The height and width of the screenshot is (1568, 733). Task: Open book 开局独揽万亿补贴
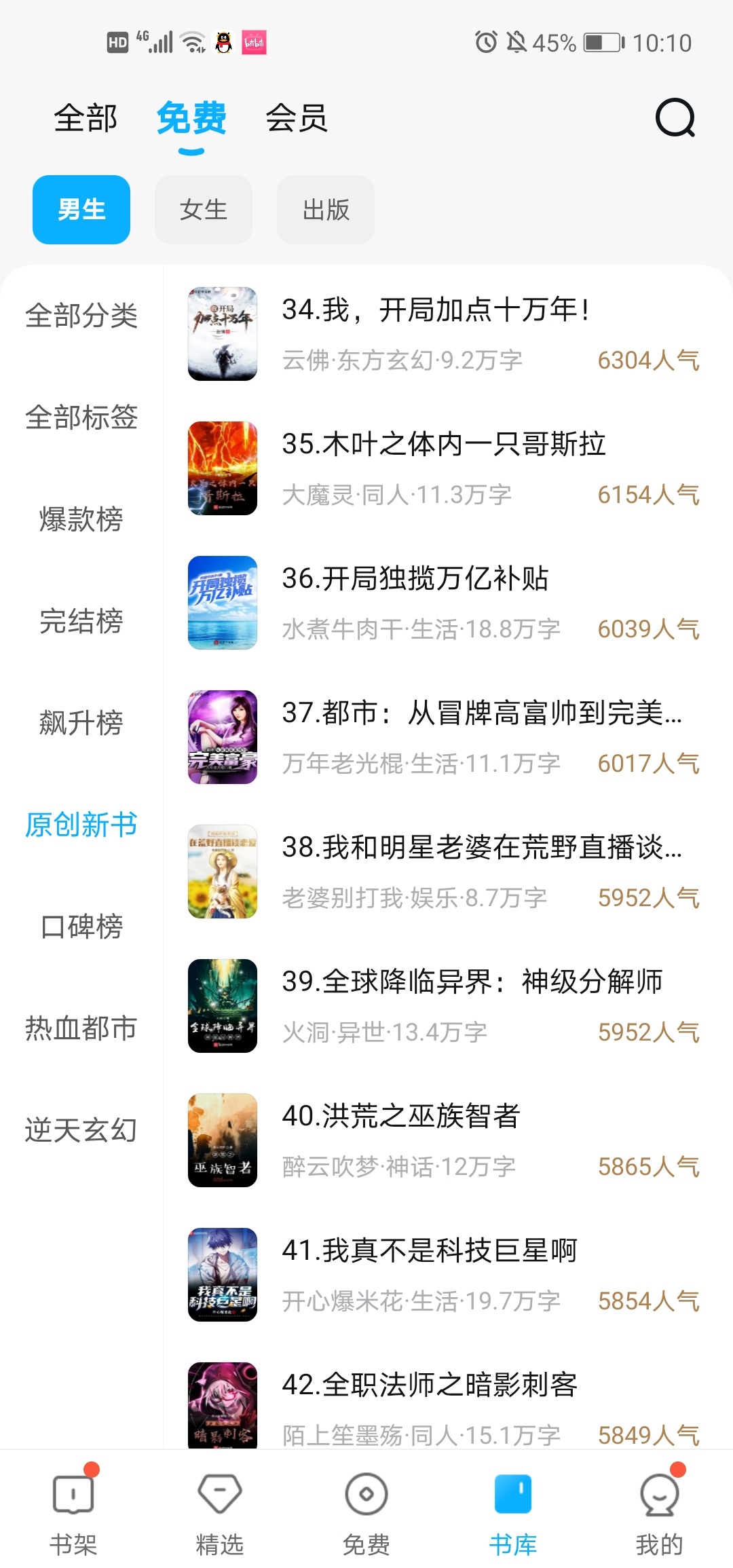click(x=415, y=579)
